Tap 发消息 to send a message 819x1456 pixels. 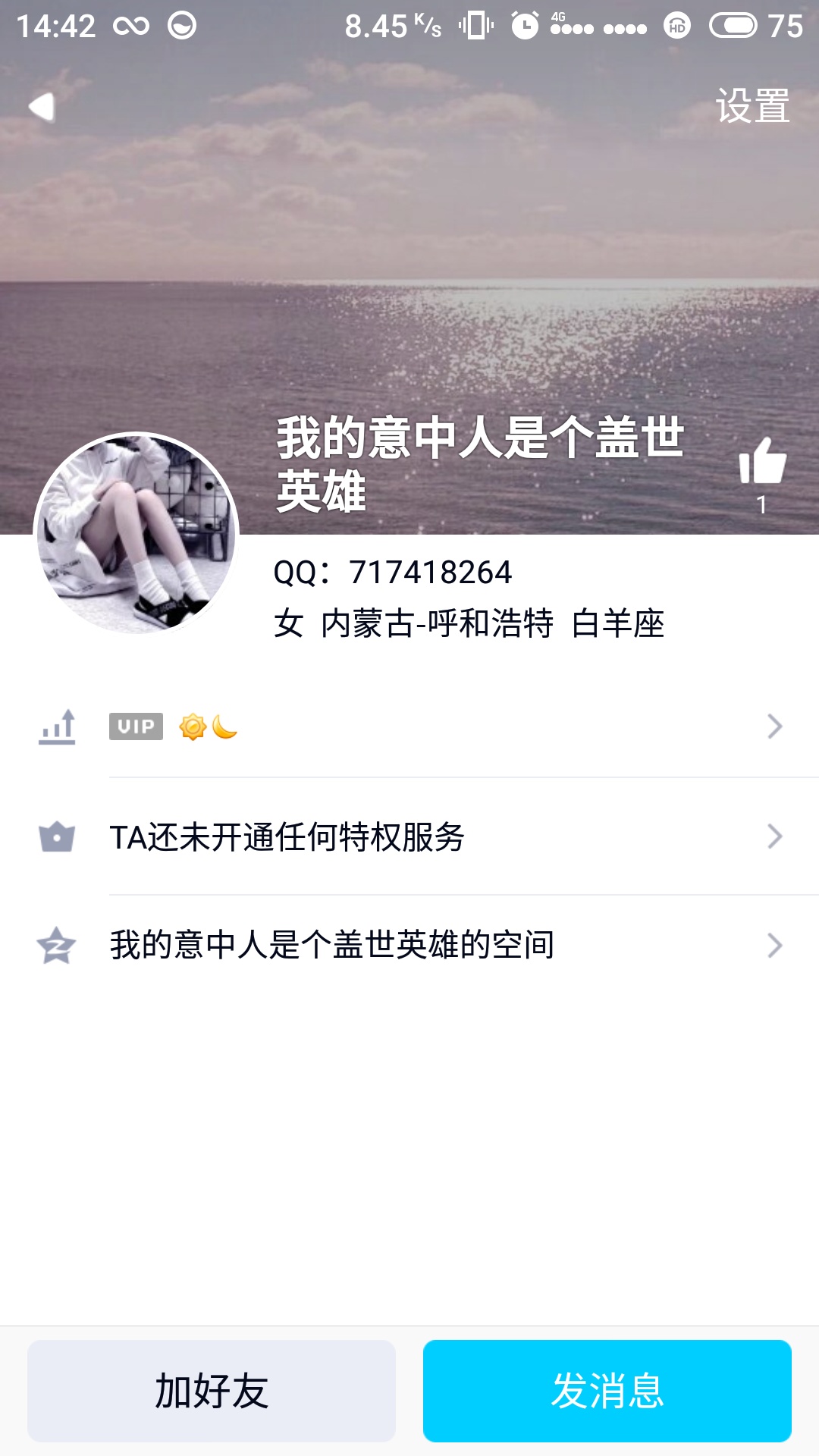(x=607, y=1391)
